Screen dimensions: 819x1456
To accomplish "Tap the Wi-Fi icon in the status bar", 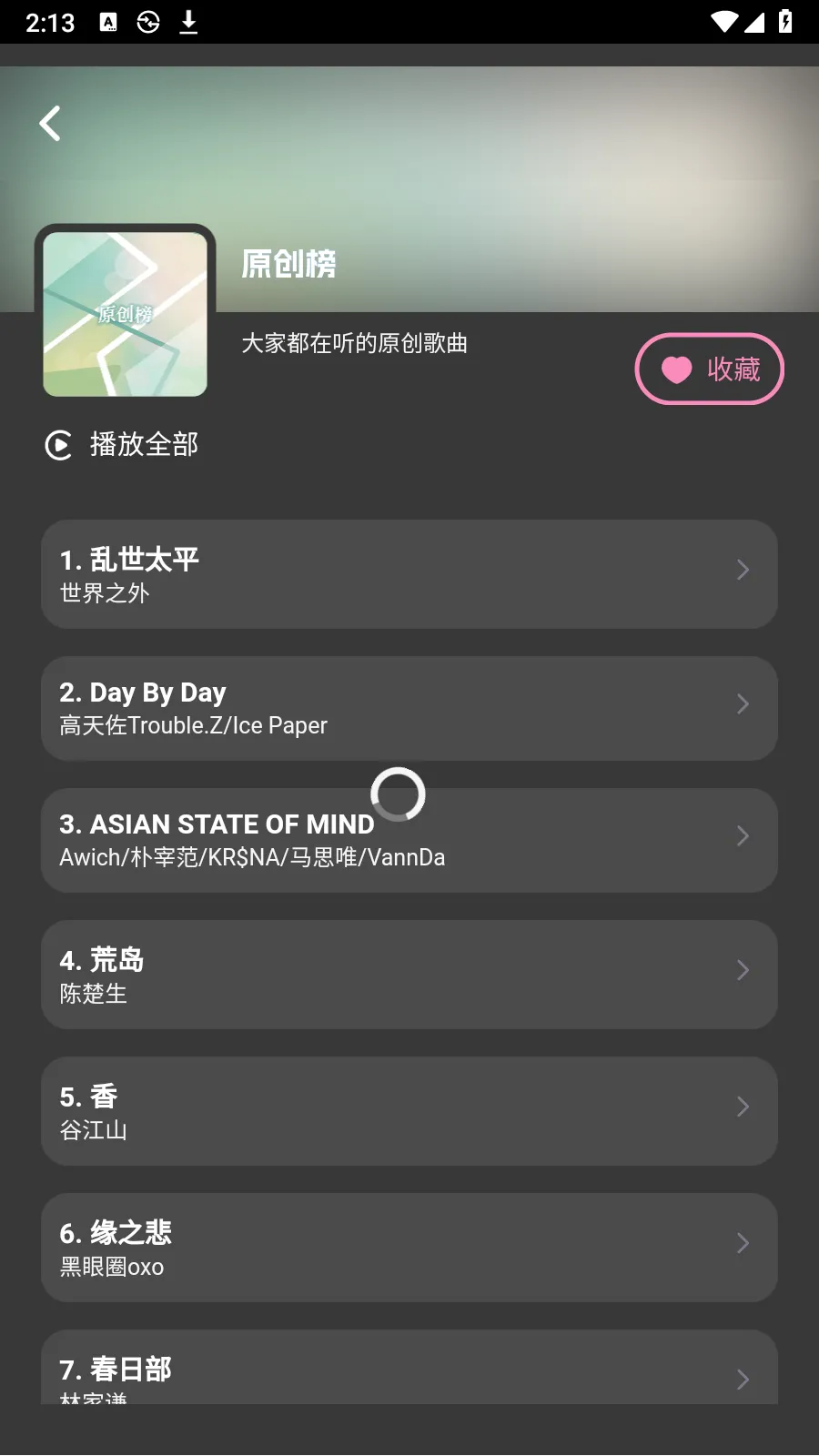I will [723, 23].
